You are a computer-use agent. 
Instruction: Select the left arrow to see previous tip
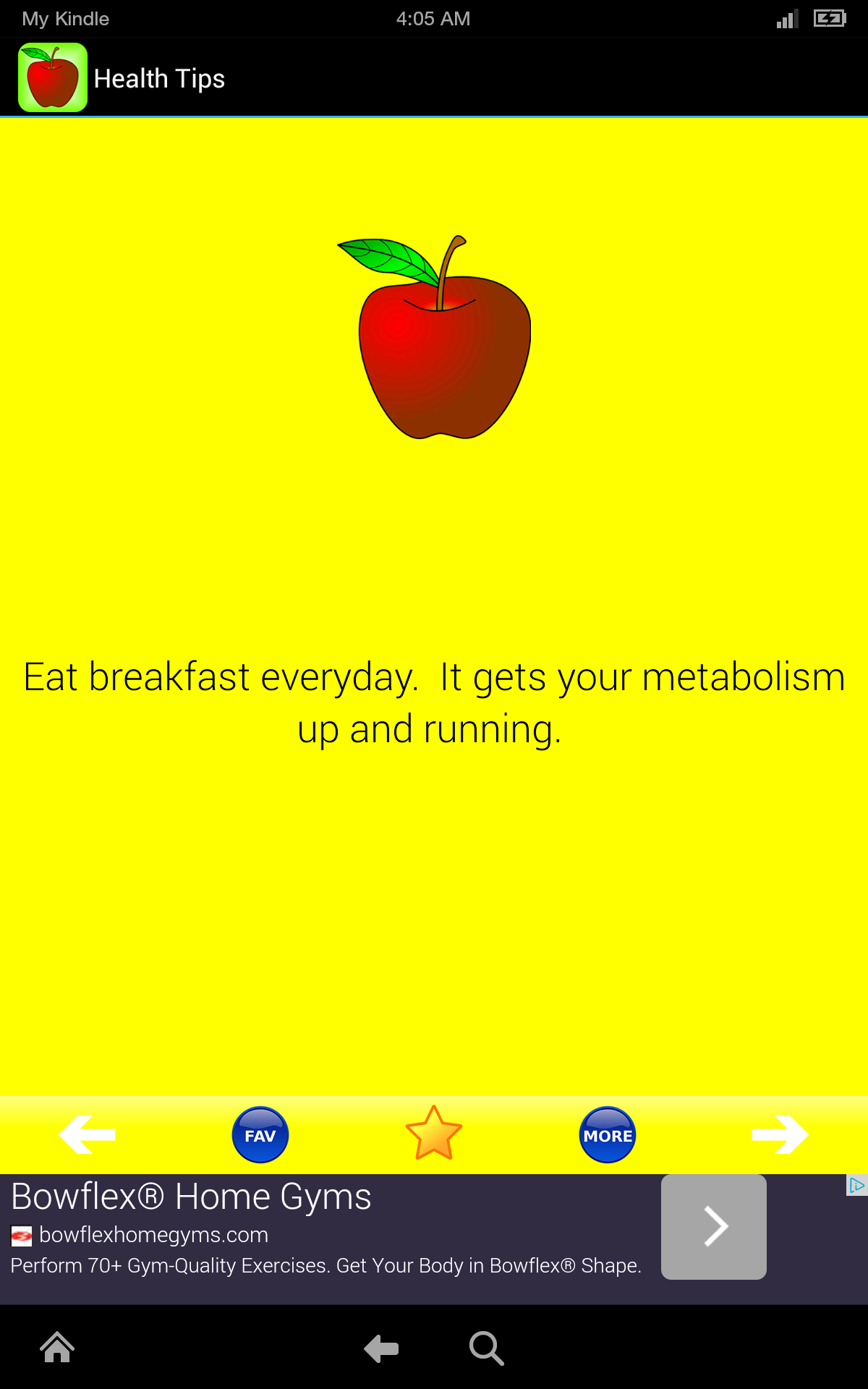click(87, 1134)
